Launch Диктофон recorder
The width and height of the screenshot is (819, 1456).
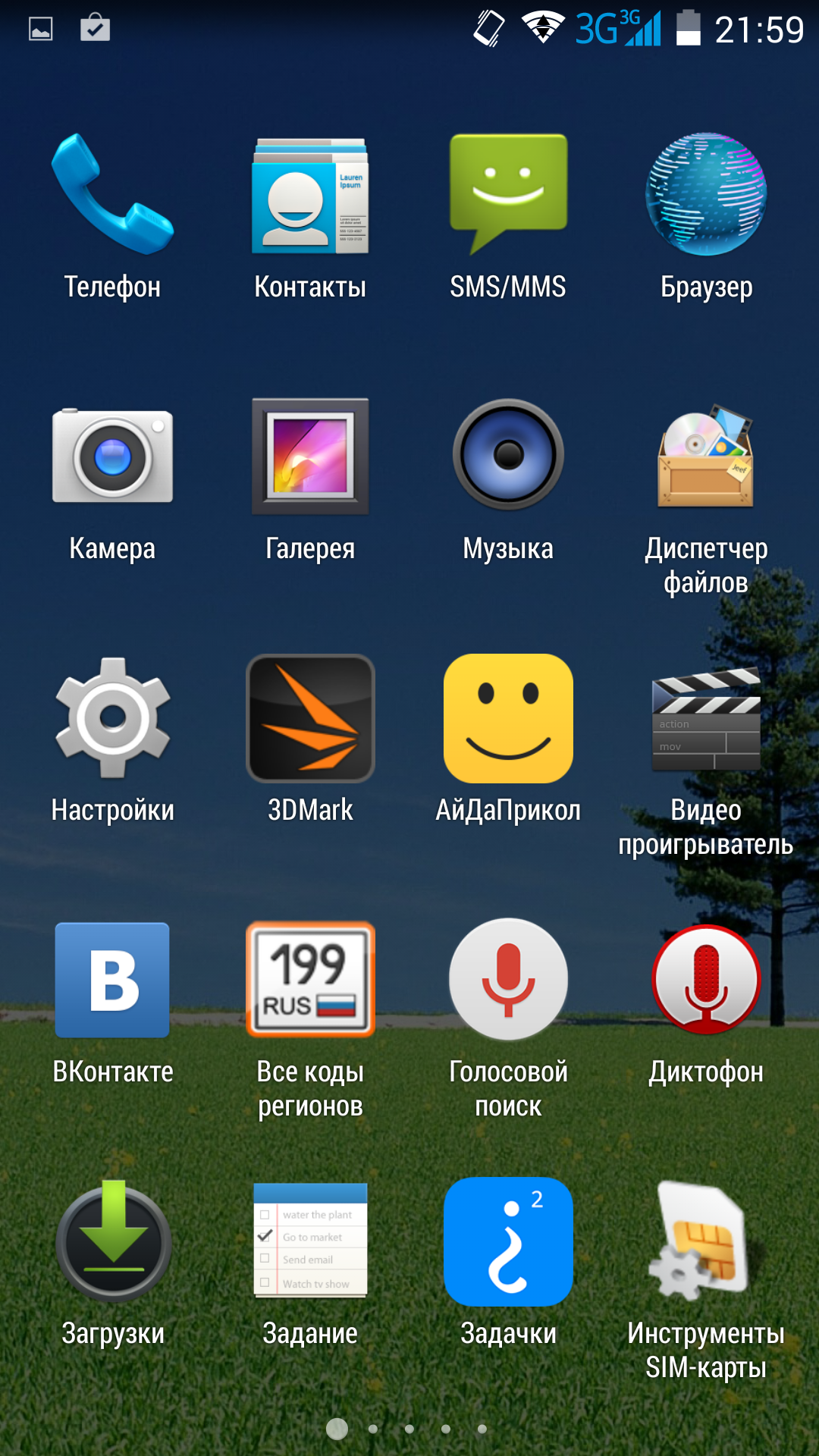tap(706, 980)
